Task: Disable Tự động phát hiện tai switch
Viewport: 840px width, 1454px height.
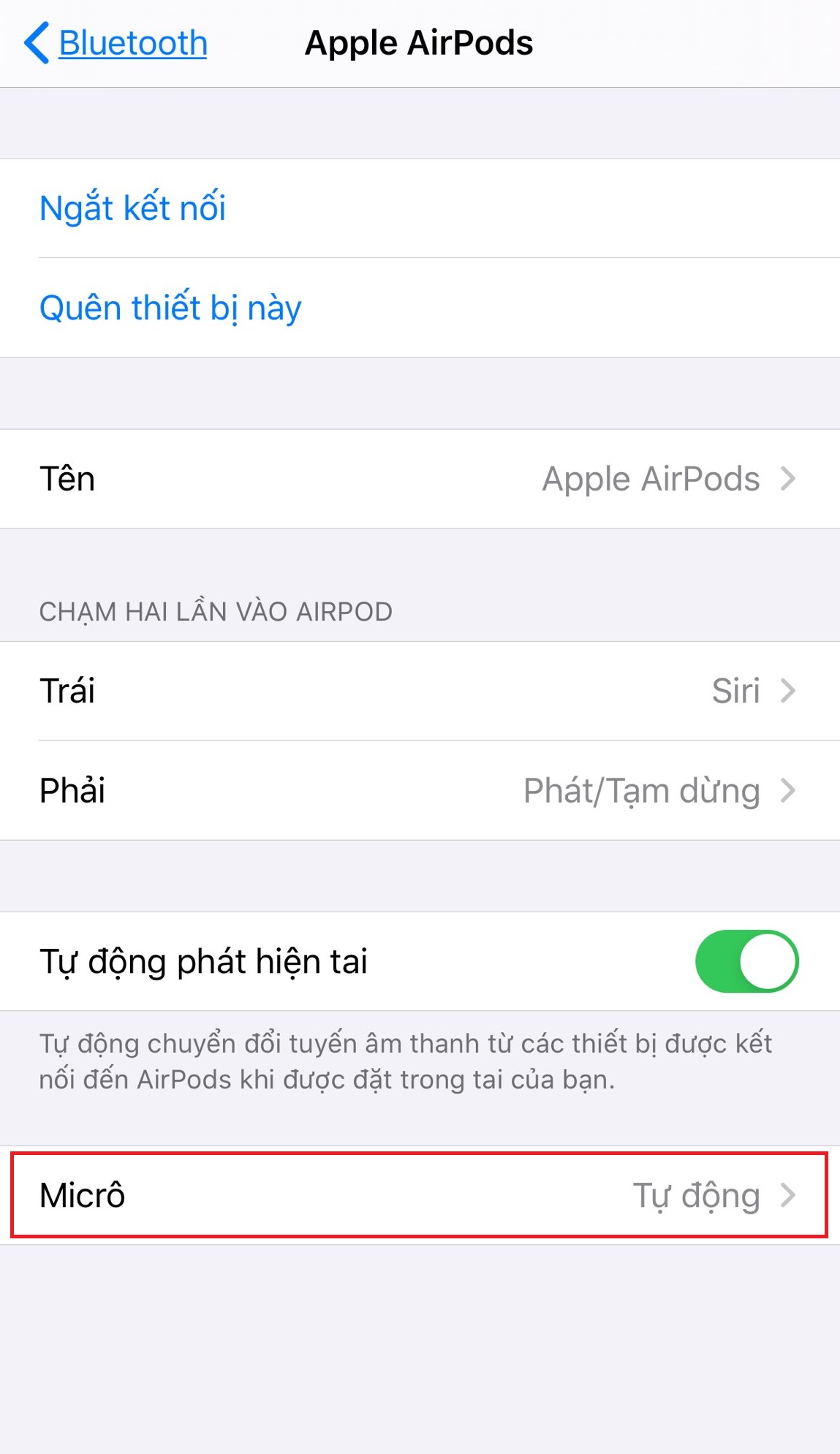Action: coord(746,961)
